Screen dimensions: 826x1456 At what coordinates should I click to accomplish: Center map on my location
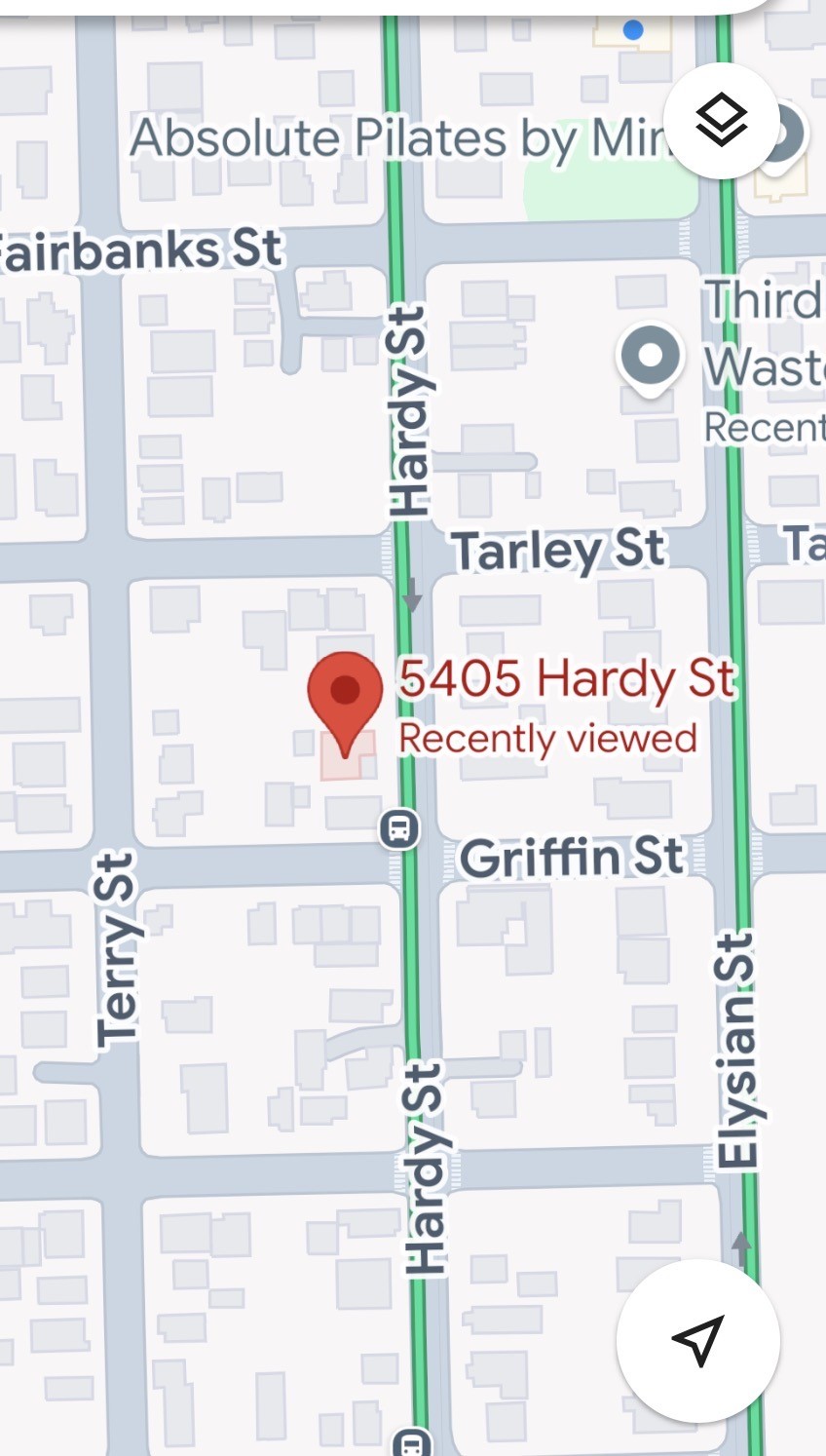[x=697, y=1341]
